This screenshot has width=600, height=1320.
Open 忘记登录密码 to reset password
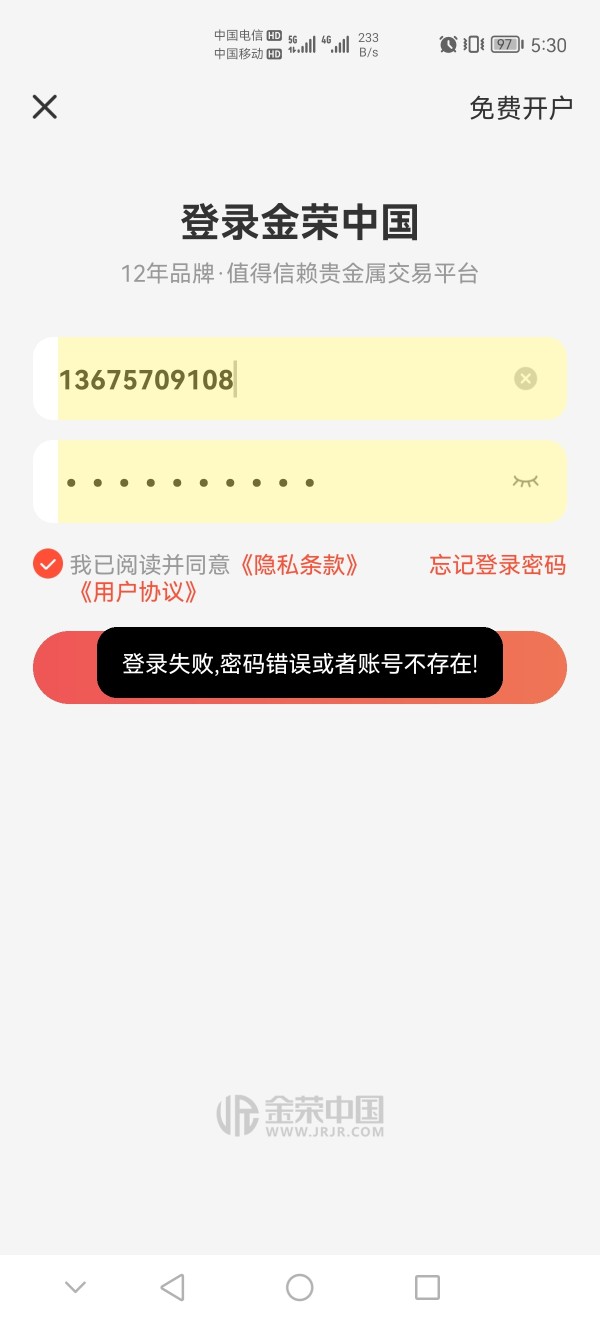pos(498,565)
